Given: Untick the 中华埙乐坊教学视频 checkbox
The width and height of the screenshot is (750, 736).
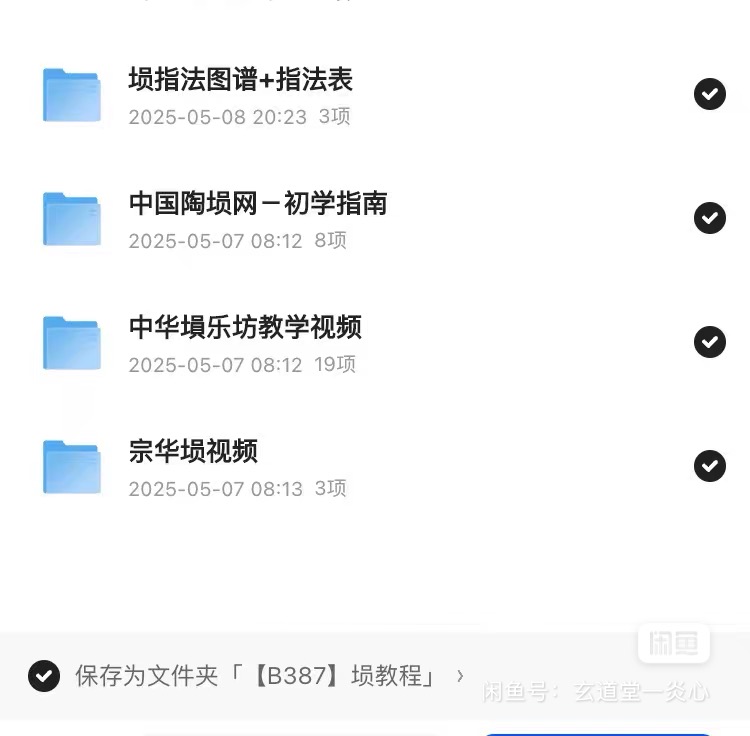Looking at the screenshot, I should tap(710, 342).
